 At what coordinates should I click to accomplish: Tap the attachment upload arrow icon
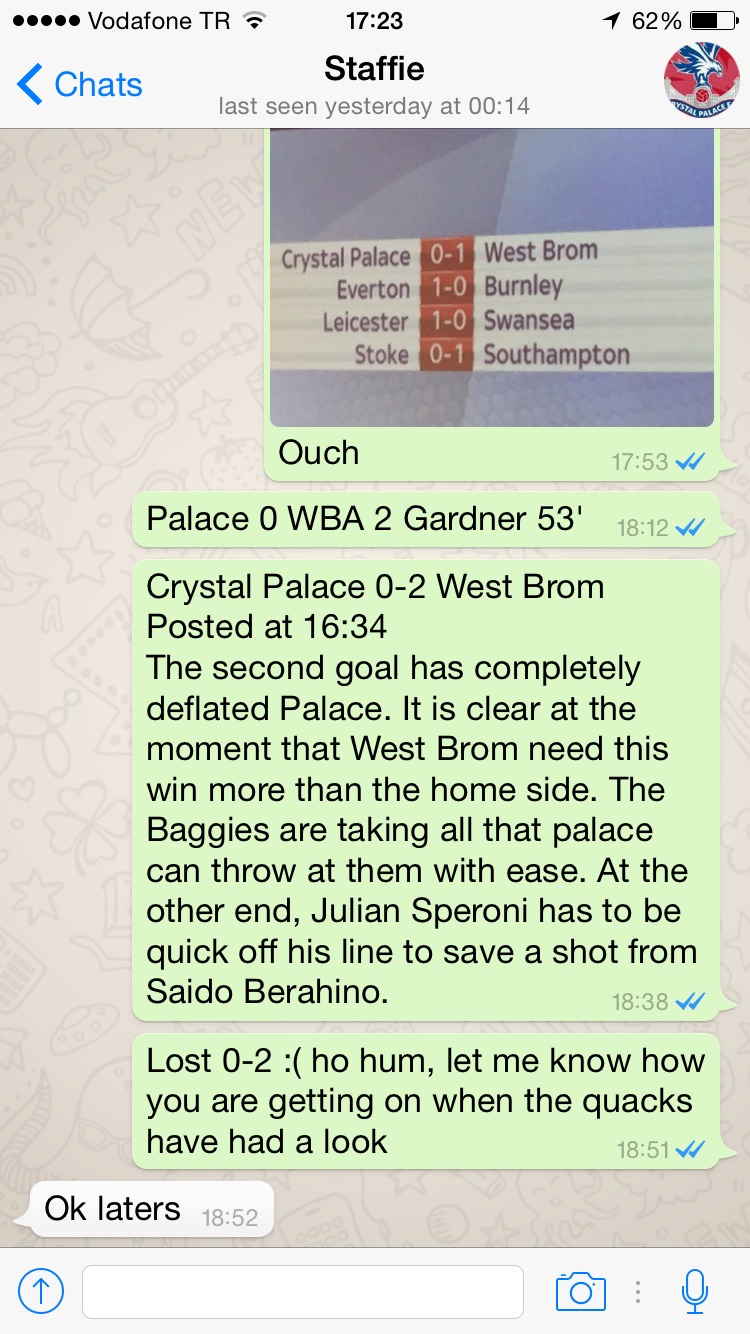(x=41, y=1291)
